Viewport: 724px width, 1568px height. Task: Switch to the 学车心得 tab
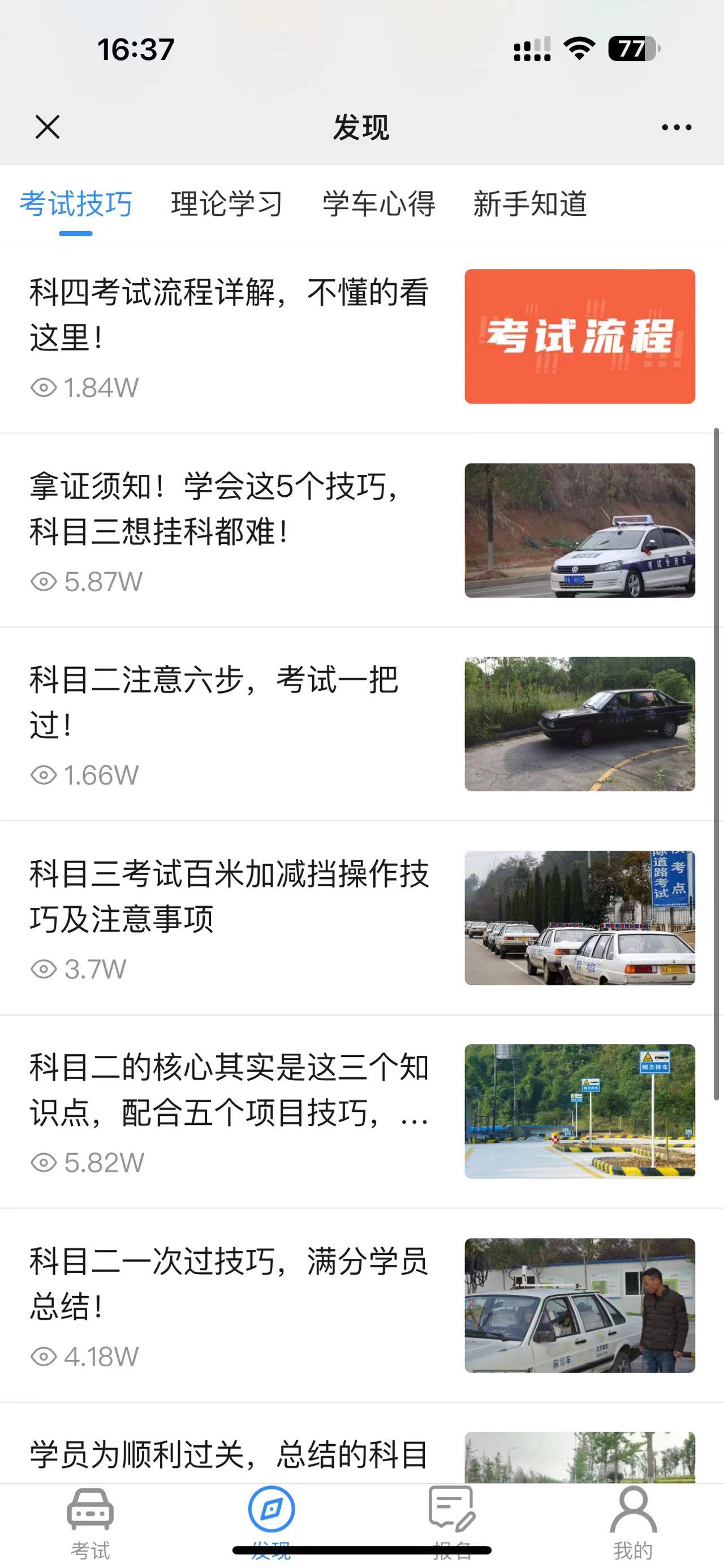pos(378,204)
